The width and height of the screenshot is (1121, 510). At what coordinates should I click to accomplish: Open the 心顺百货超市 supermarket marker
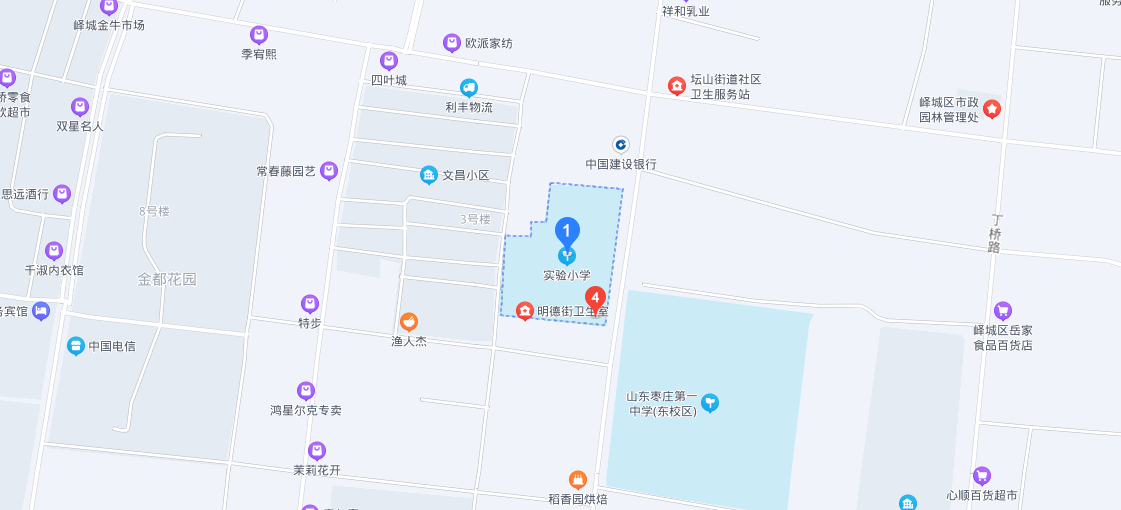tap(982, 476)
